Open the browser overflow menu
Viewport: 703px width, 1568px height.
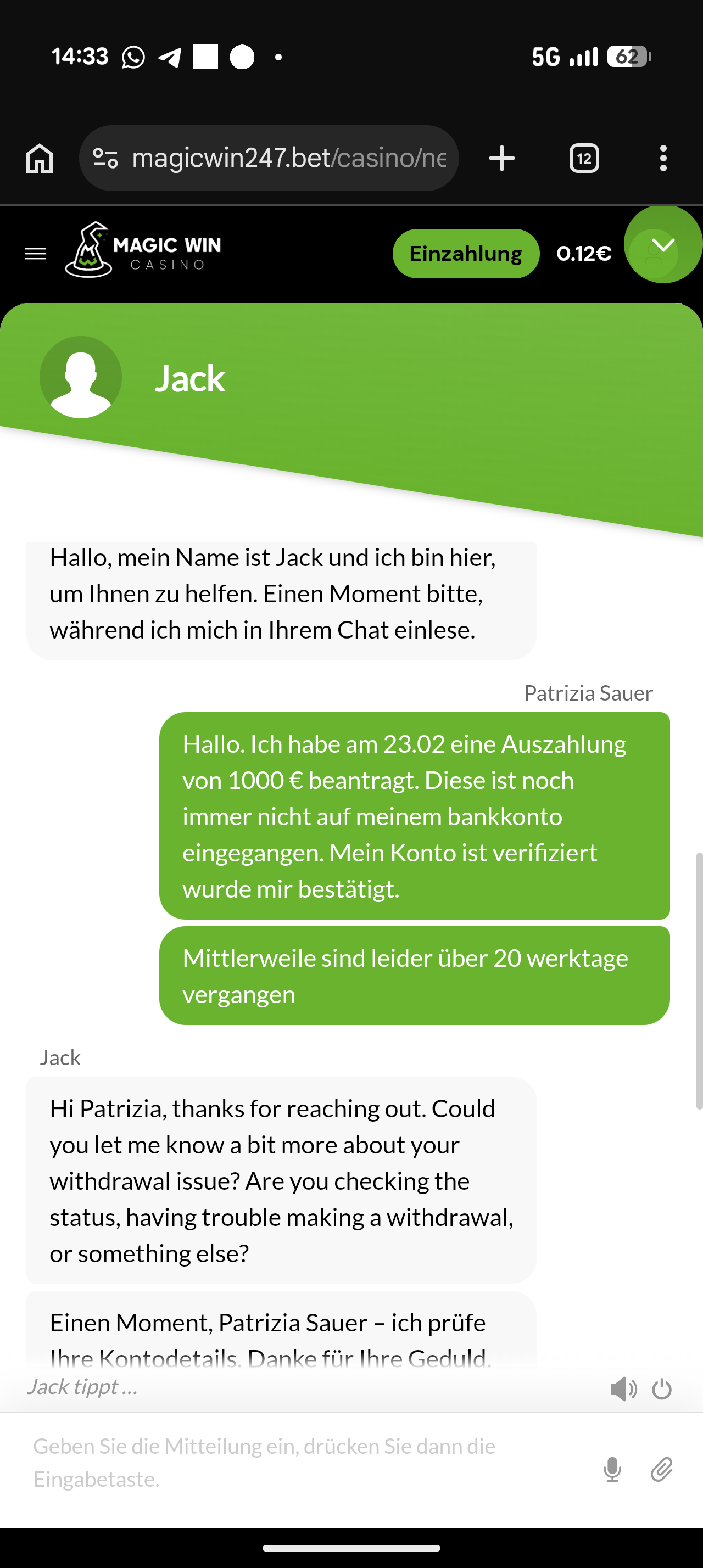pyautogui.click(x=663, y=158)
